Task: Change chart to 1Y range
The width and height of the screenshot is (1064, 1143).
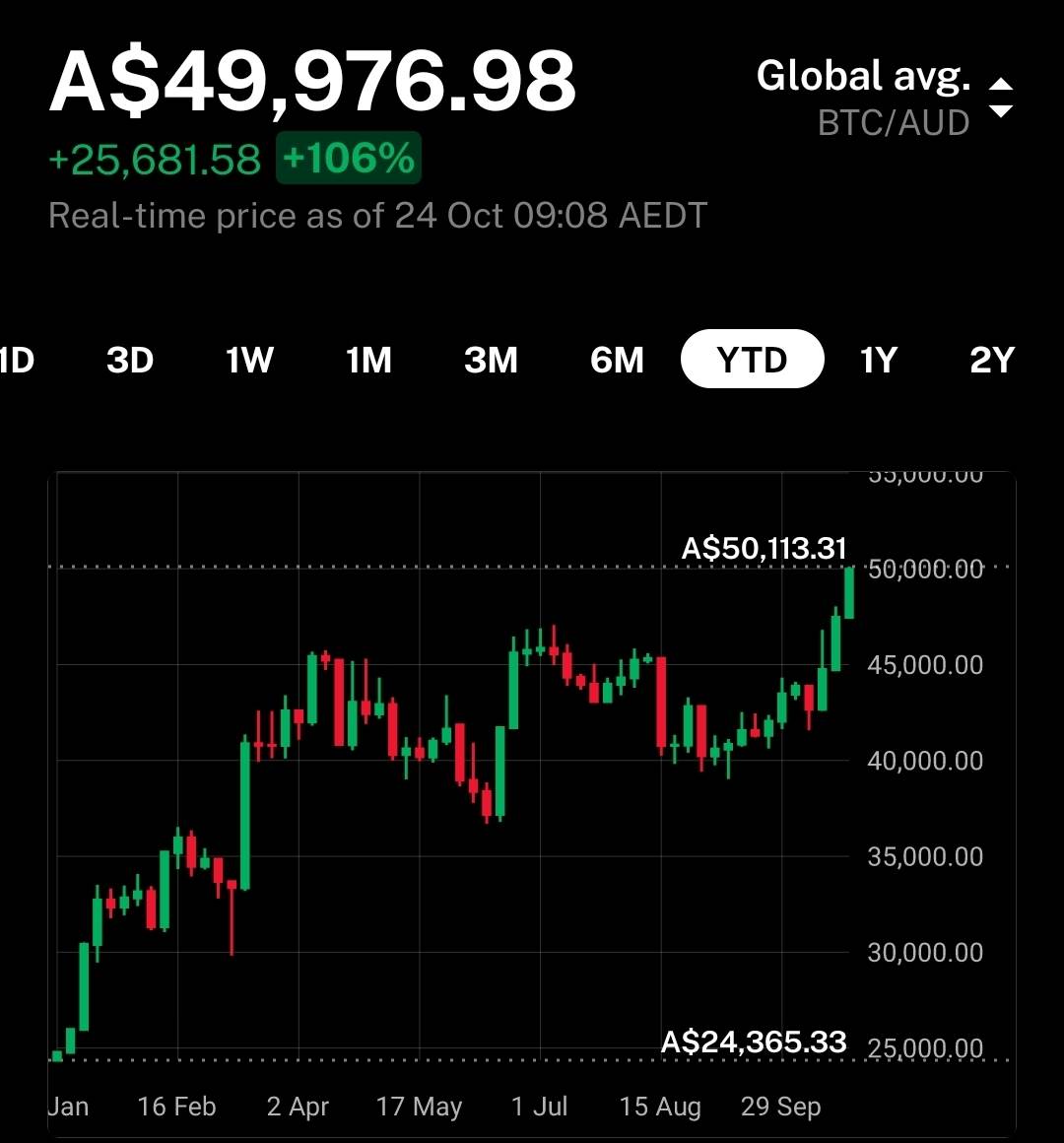Action: tap(878, 361)
